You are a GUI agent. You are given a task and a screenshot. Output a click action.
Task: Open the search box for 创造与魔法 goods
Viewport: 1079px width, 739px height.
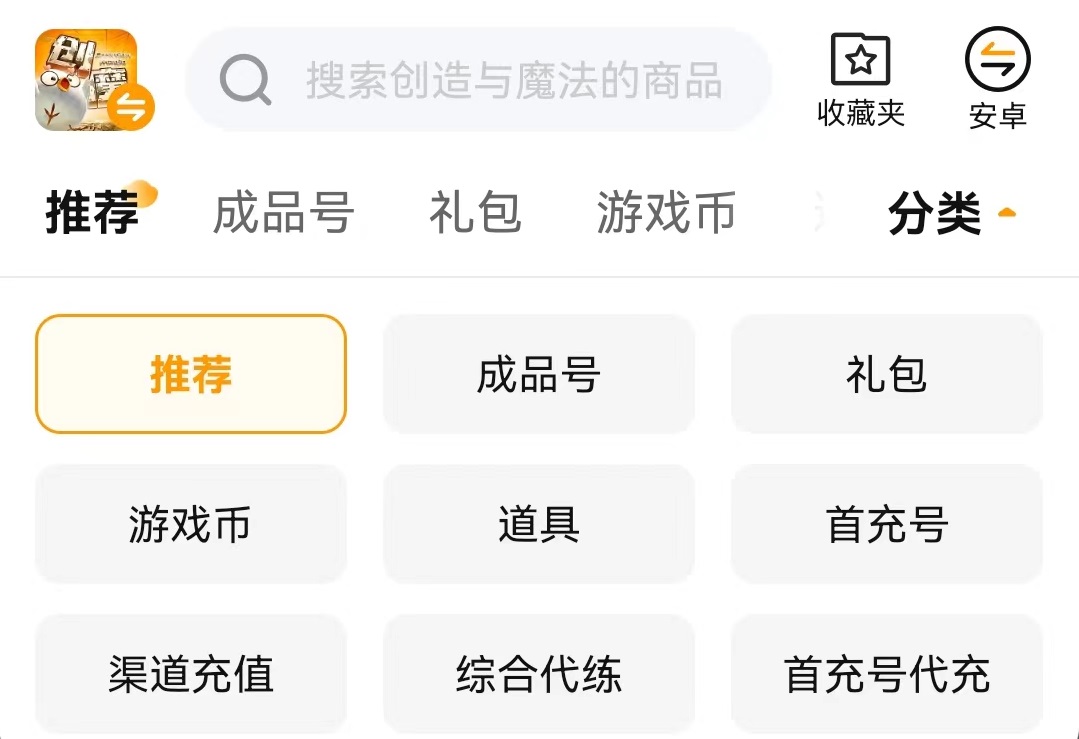[x=478, y=80]
